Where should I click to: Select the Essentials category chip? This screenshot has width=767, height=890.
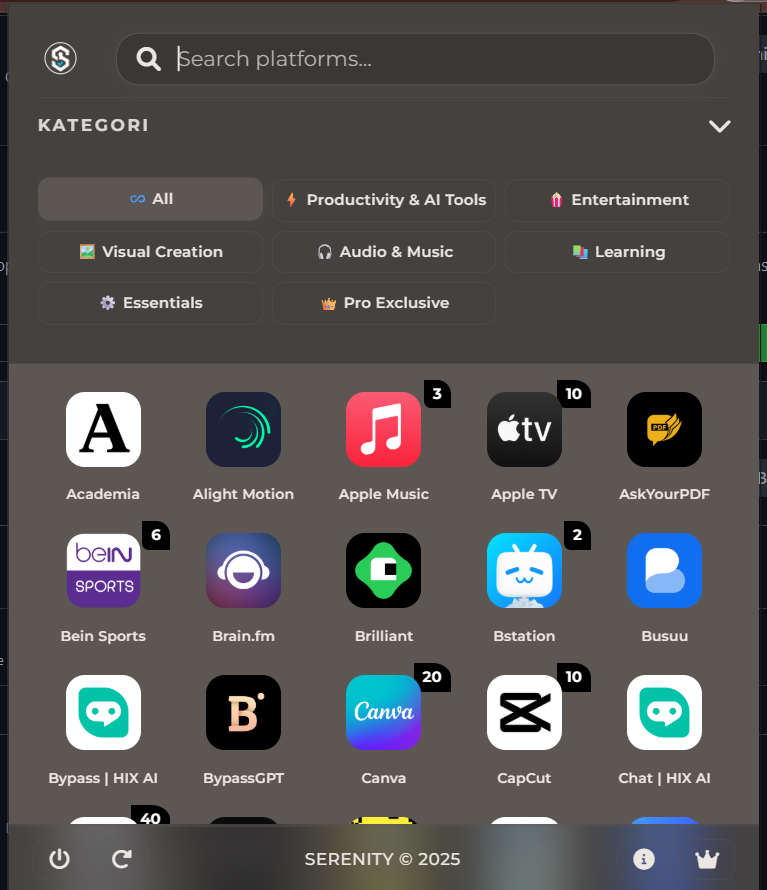pyautogui.click(x=150, y=303)
